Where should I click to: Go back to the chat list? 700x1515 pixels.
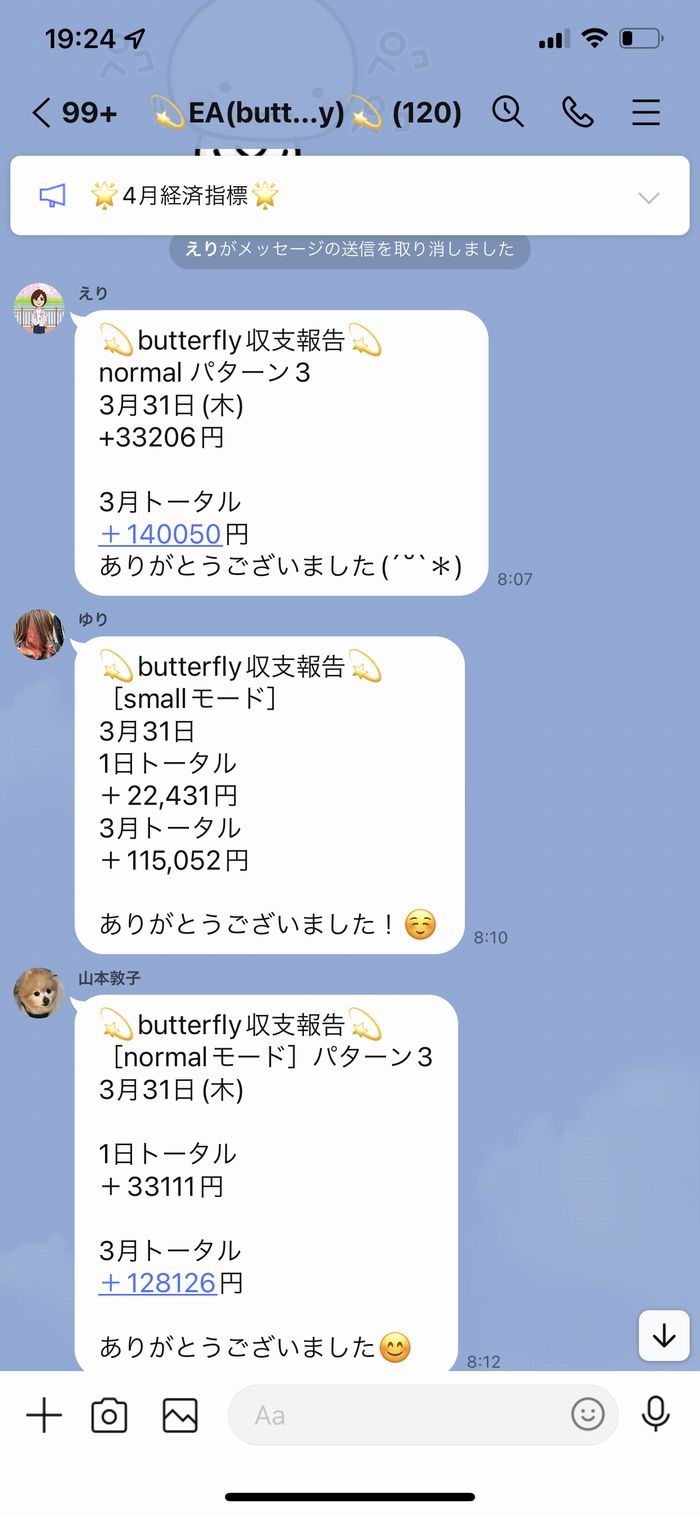(42, 113)
